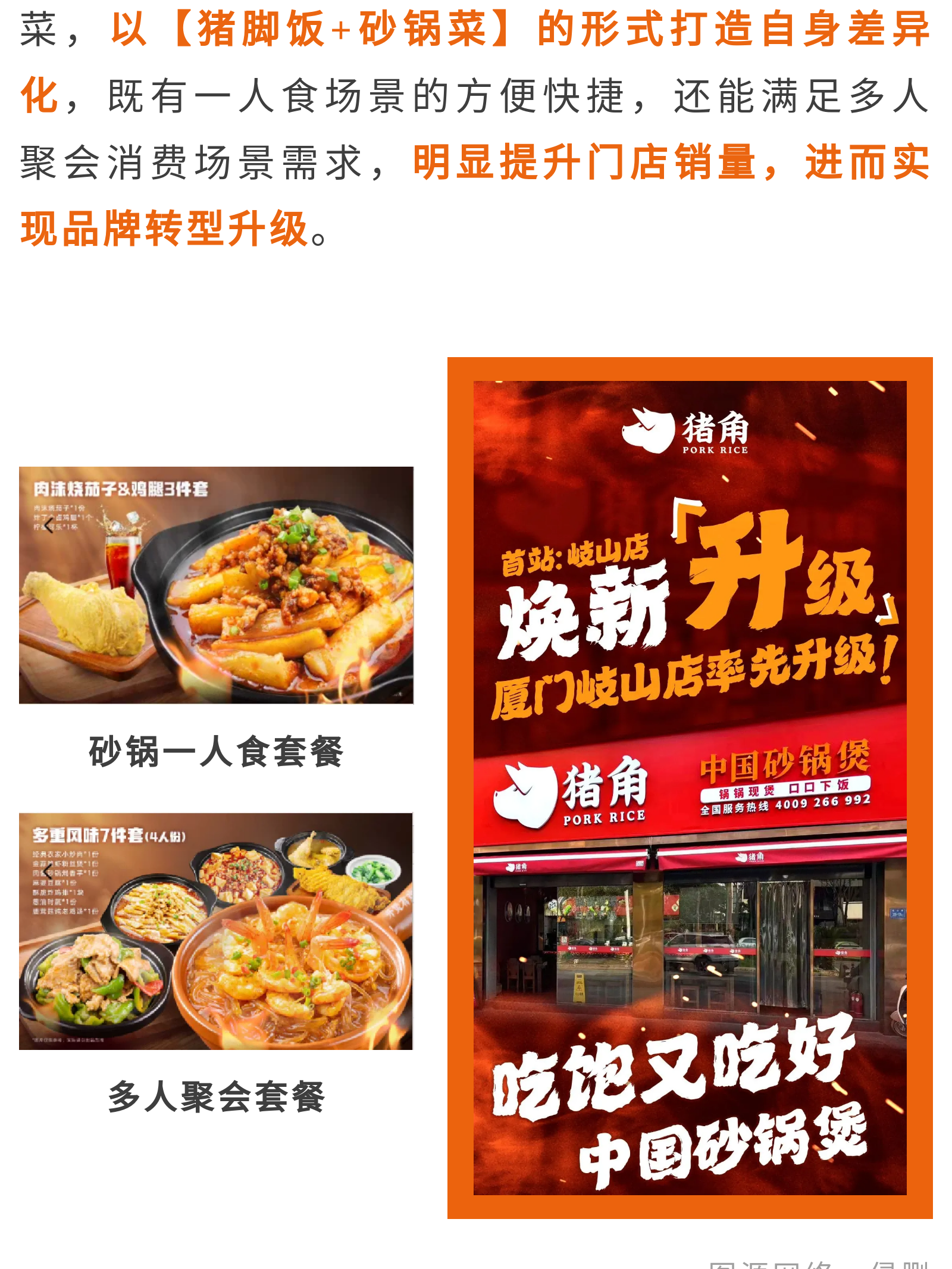
Task: Enlarge the 焕新升级 storefront poster image
Action: tap(690, 787)
